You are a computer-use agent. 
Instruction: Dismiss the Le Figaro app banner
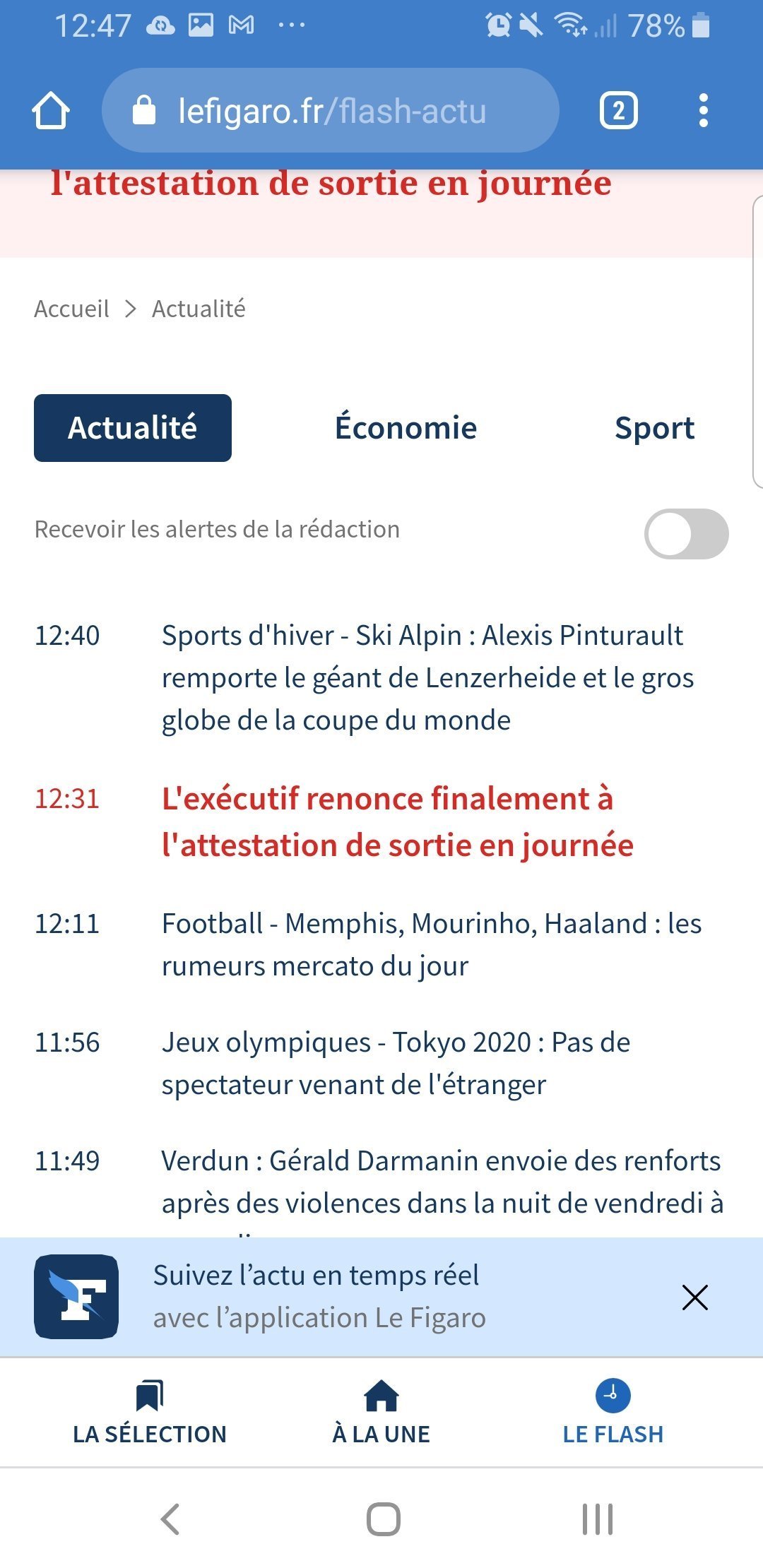695,1297
